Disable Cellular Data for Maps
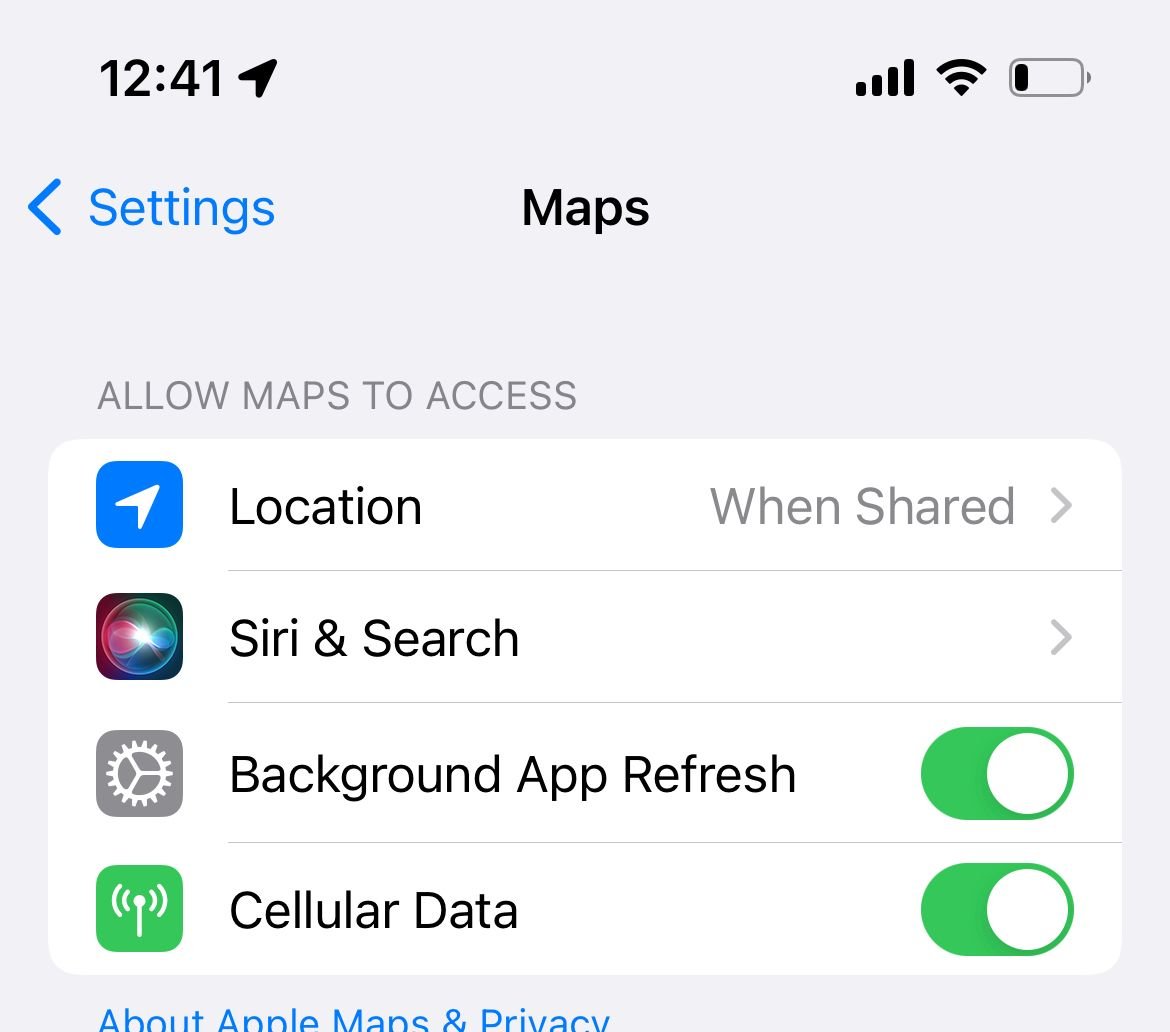 click(x=996, y=911)
